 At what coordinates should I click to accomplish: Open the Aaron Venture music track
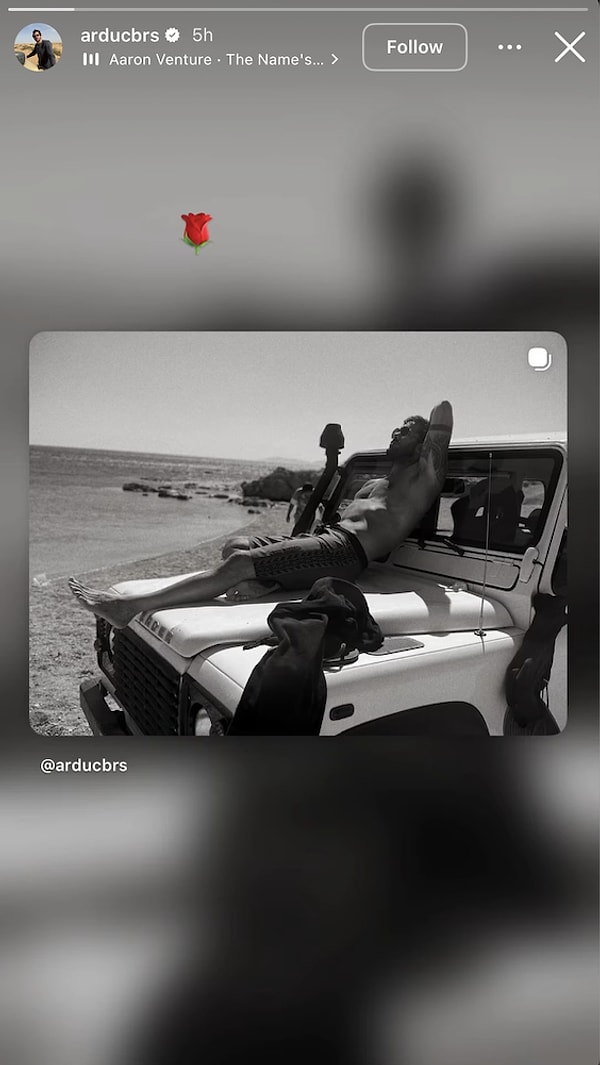coord(211,60)
